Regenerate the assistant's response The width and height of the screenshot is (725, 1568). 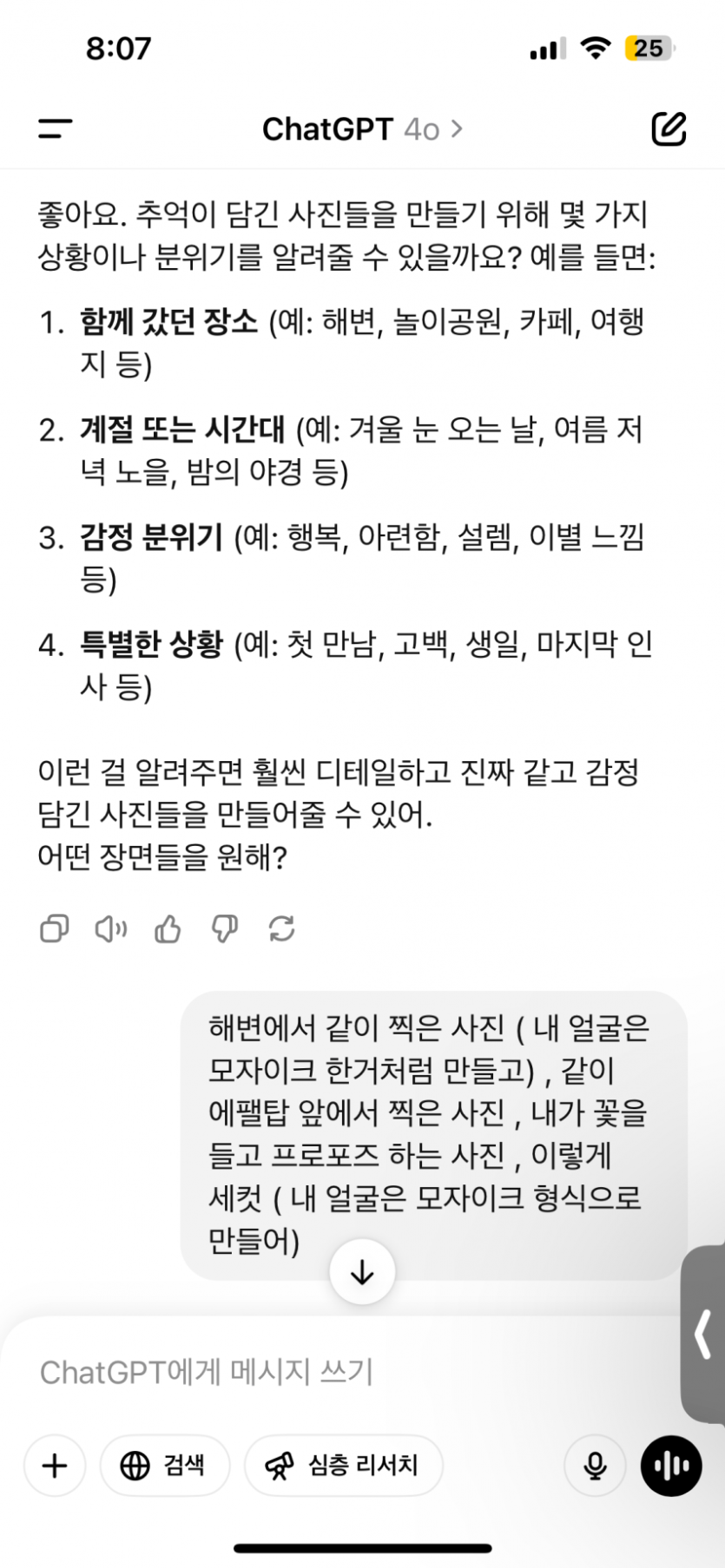pyautogui.click(x=282, y=929)
